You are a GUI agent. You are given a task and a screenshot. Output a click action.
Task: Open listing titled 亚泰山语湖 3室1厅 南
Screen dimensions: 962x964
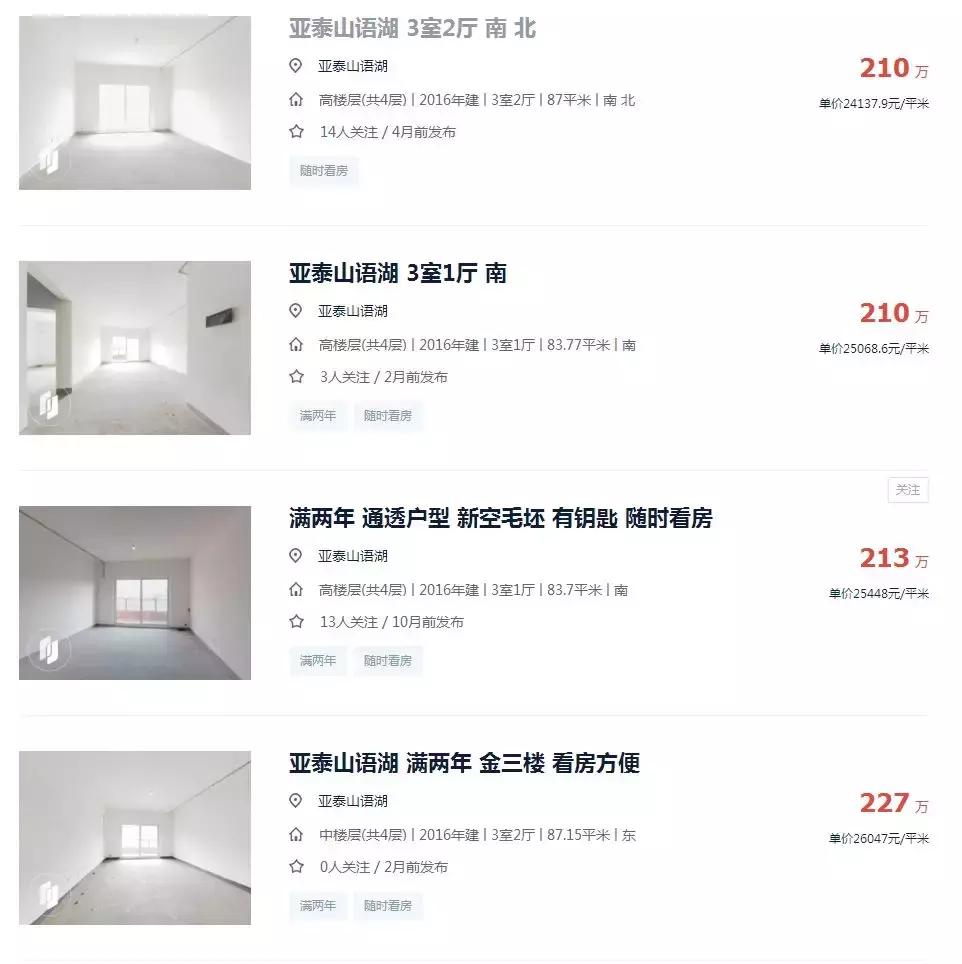[x=398, y=273]
